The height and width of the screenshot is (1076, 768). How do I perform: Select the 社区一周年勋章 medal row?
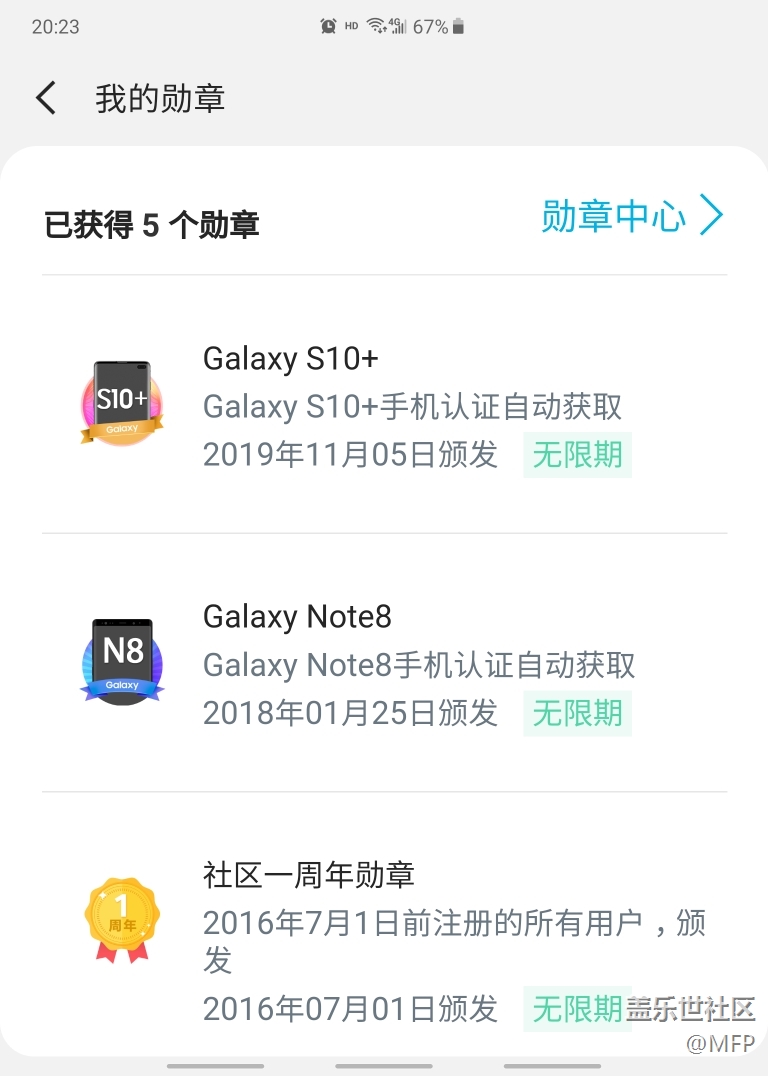384,922
